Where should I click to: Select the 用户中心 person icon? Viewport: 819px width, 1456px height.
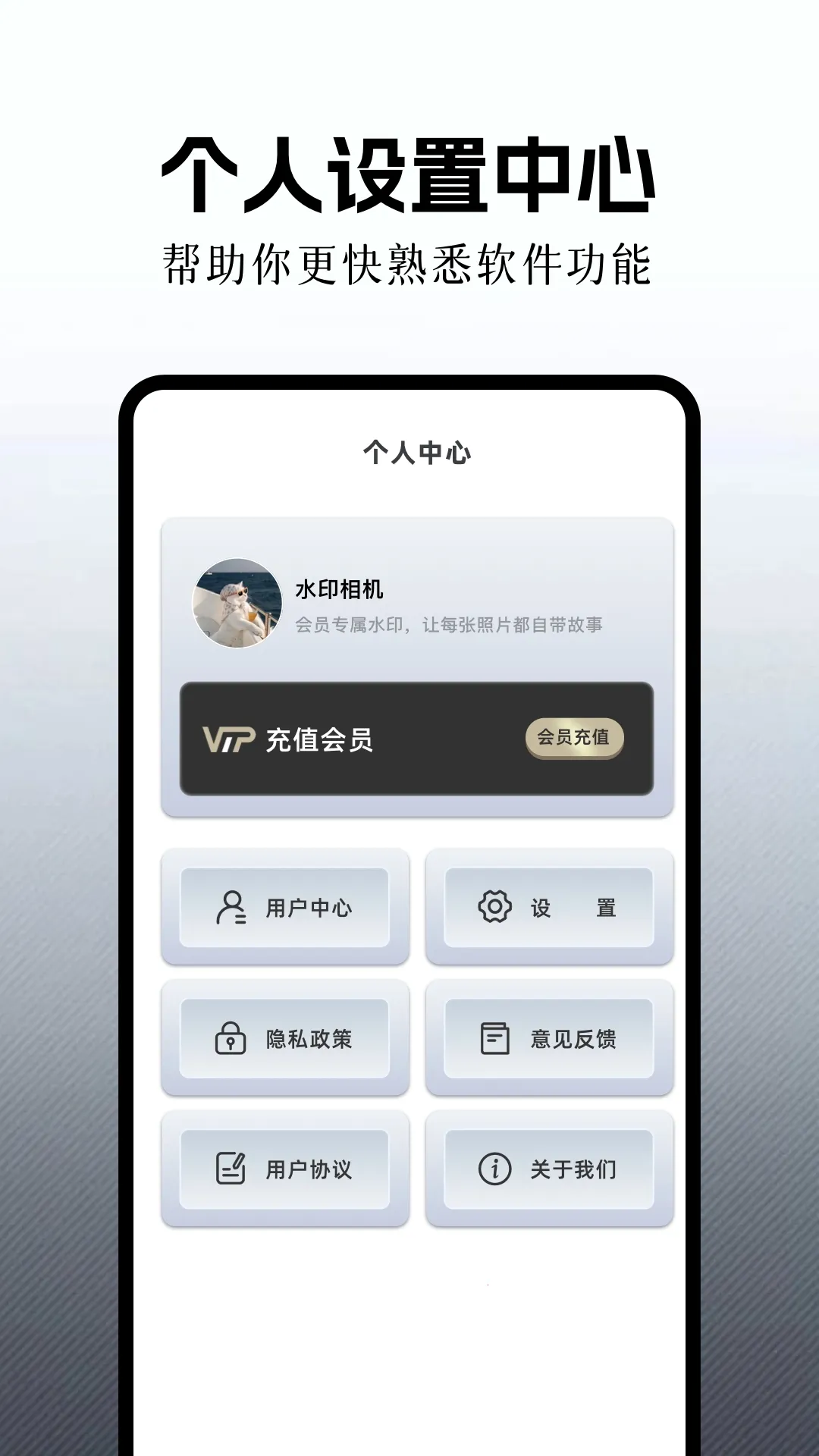[x=231, y=907]
